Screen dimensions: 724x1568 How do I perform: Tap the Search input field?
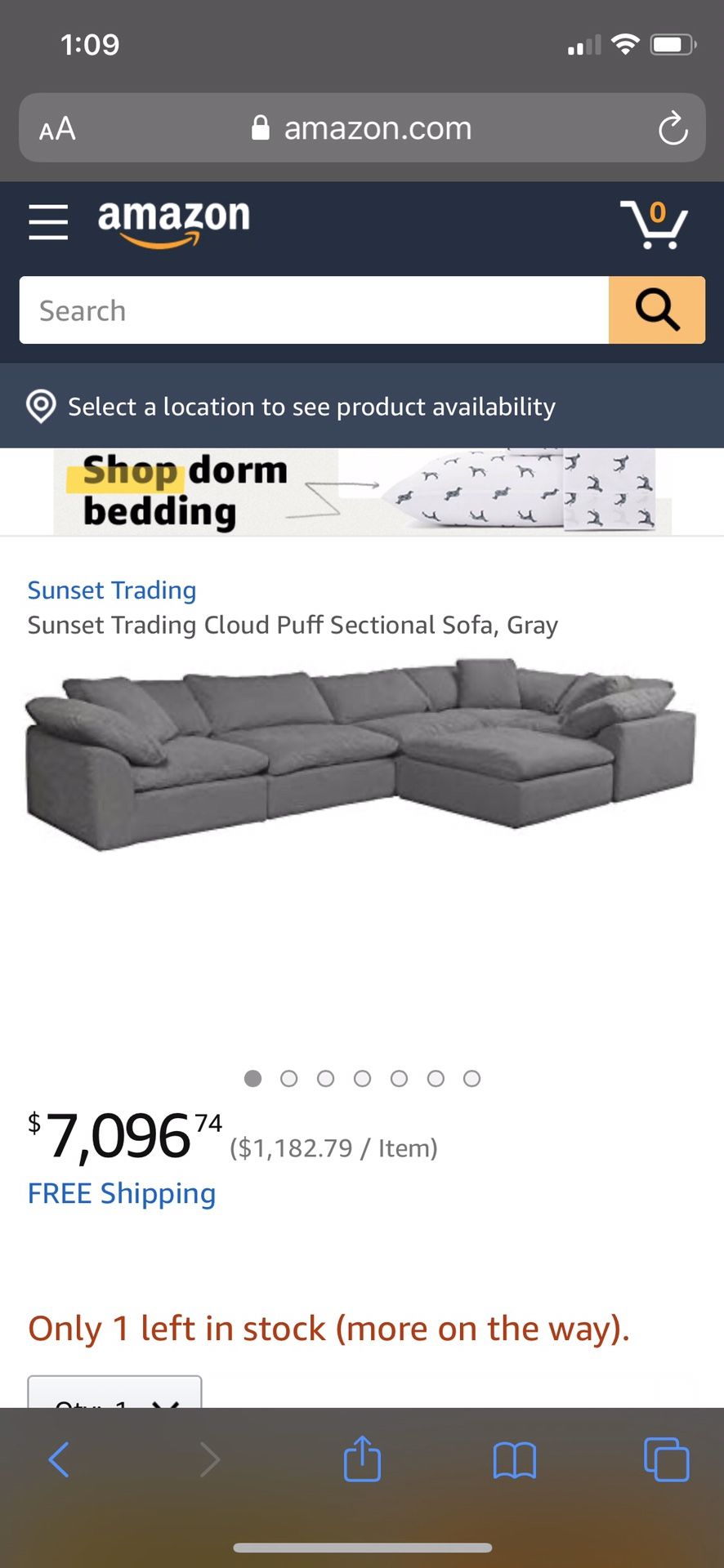coord(314,310)
